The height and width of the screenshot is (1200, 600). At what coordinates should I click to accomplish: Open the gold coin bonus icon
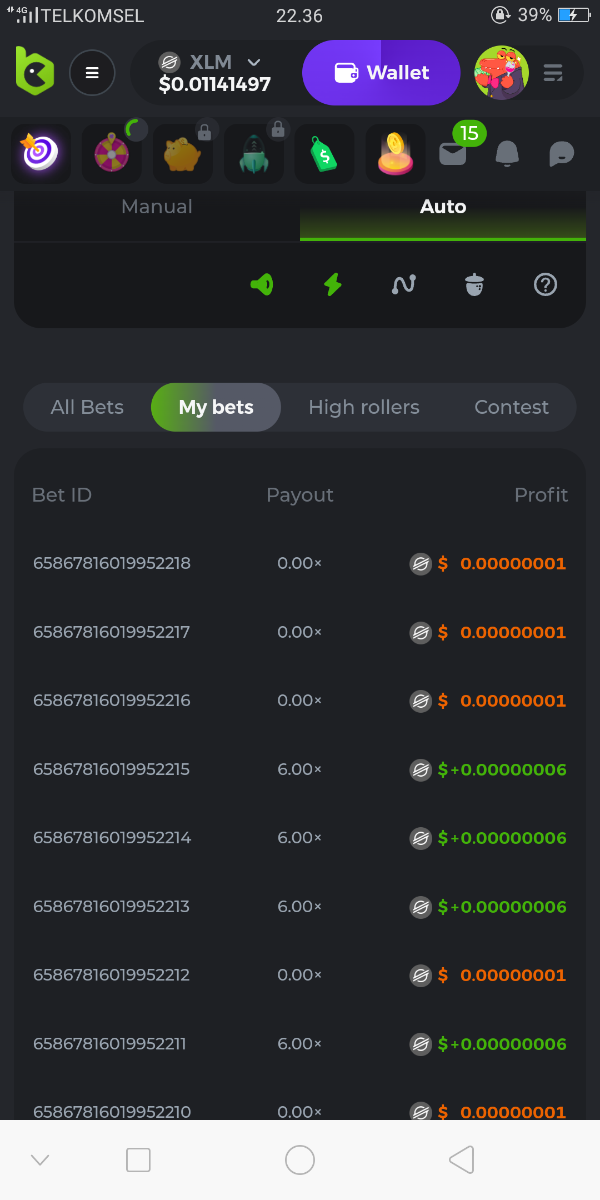tap(395, 153)
